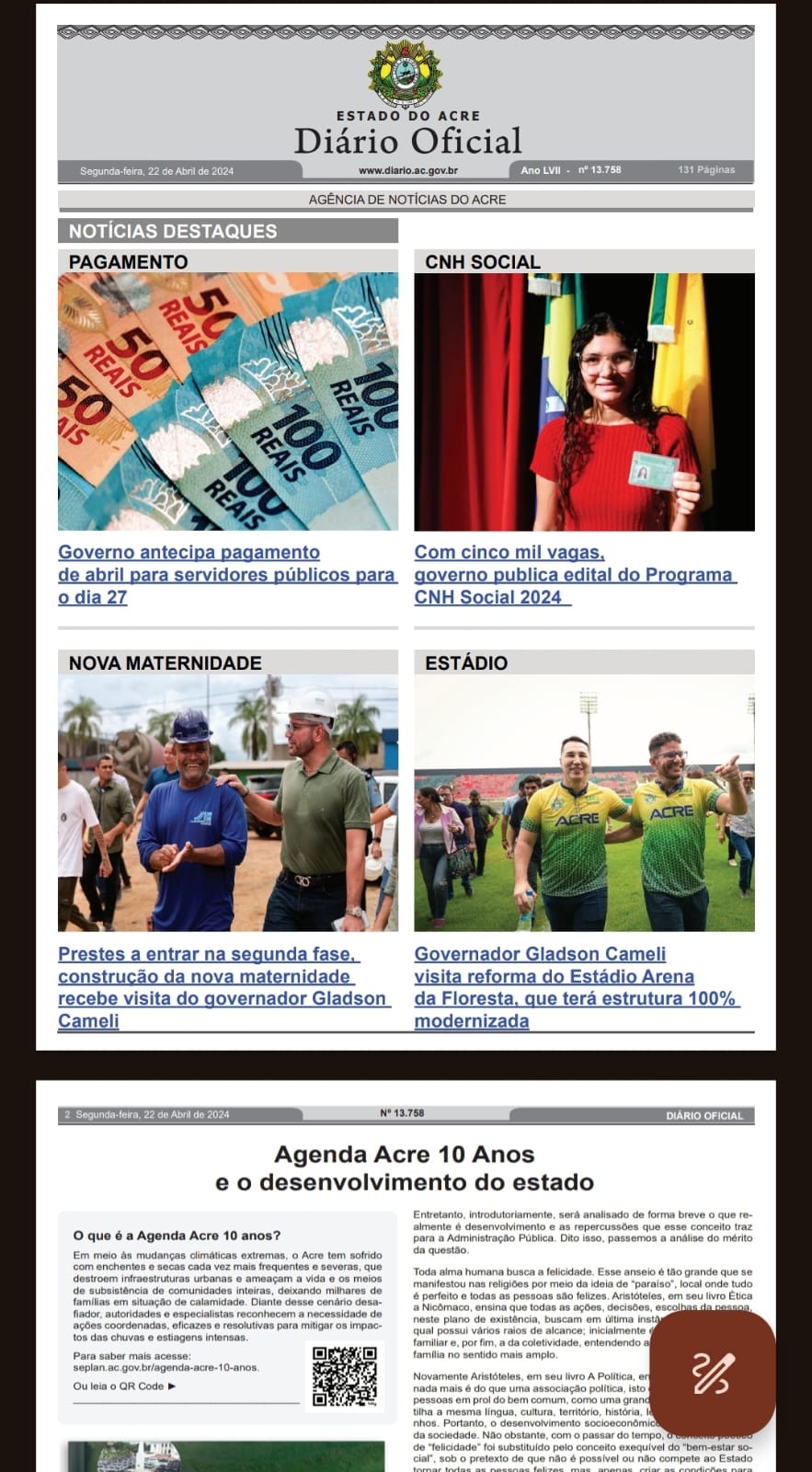This screenshot has height=1472, width=812.
Task: Open link about Estádio Arena da Floresta reform
Action: [x=578, y=987]
